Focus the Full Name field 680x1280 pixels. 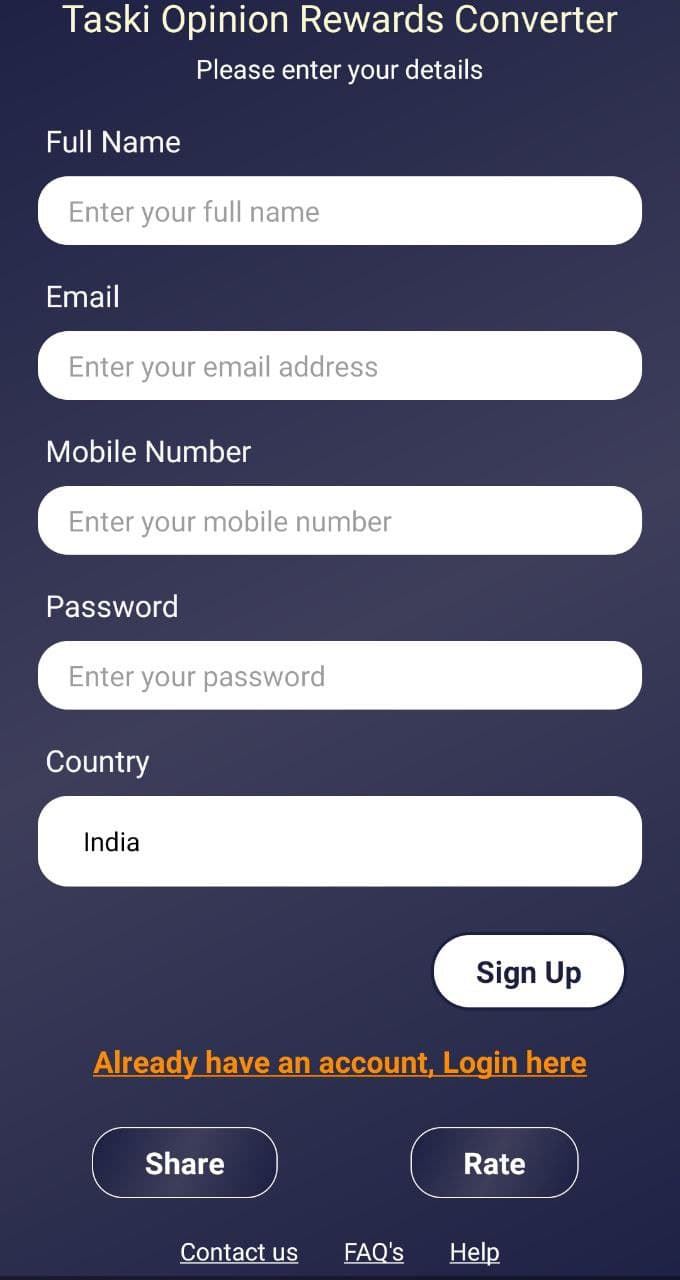(x=340, y=211)
